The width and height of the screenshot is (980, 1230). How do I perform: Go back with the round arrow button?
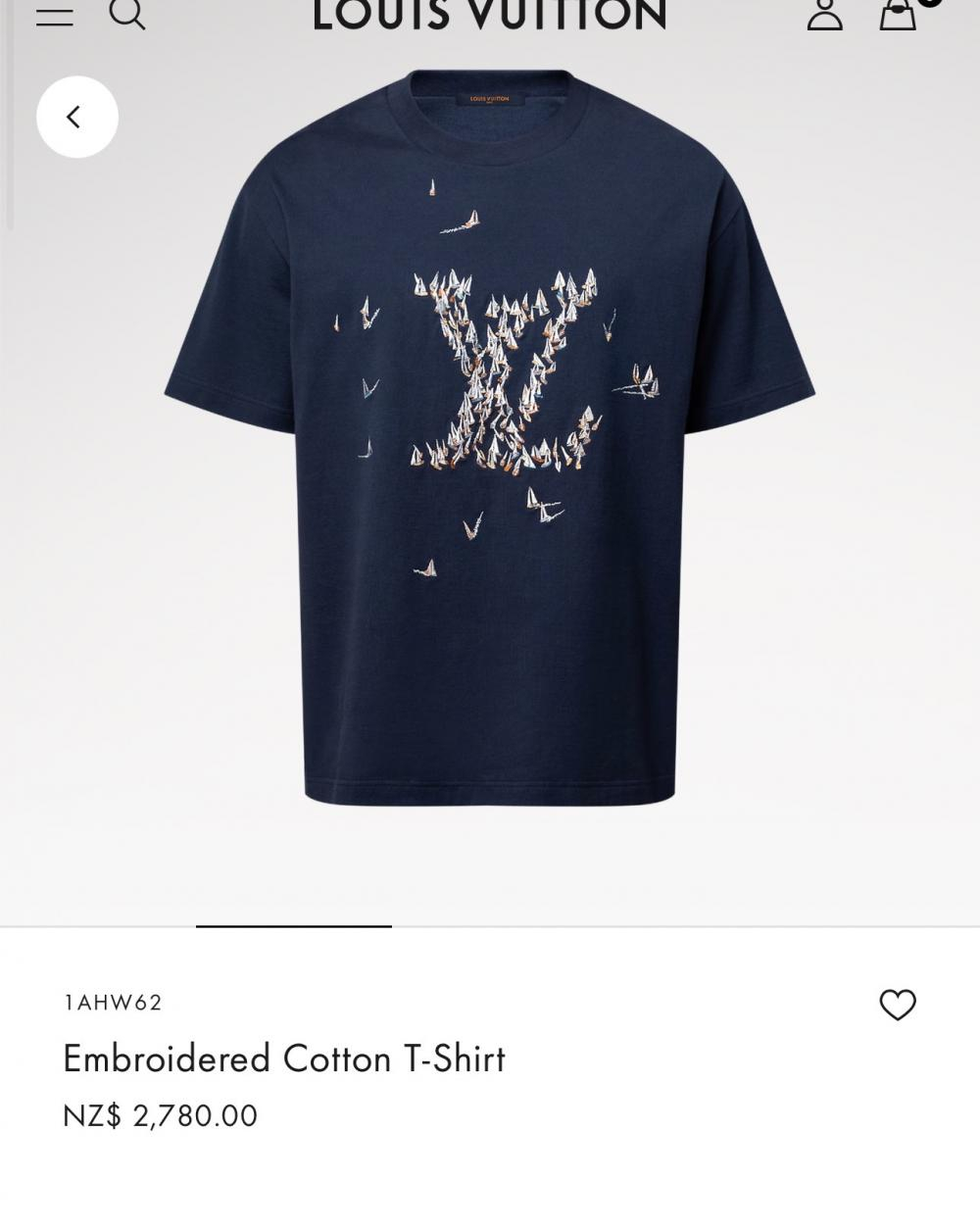pyautogui.click(x=77, y=117)
